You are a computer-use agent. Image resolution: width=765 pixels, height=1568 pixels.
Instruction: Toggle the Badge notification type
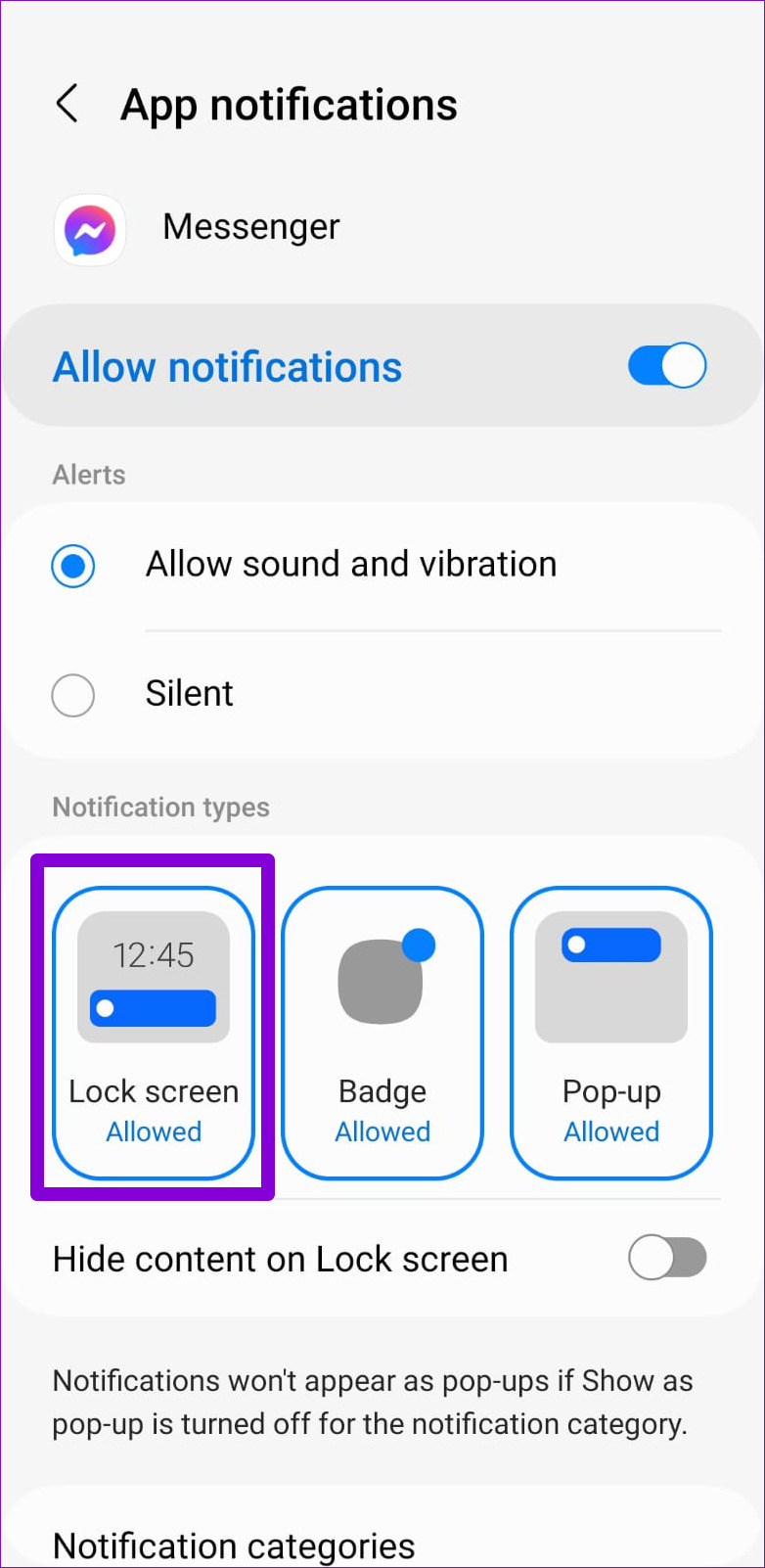tap(382, 1033)
